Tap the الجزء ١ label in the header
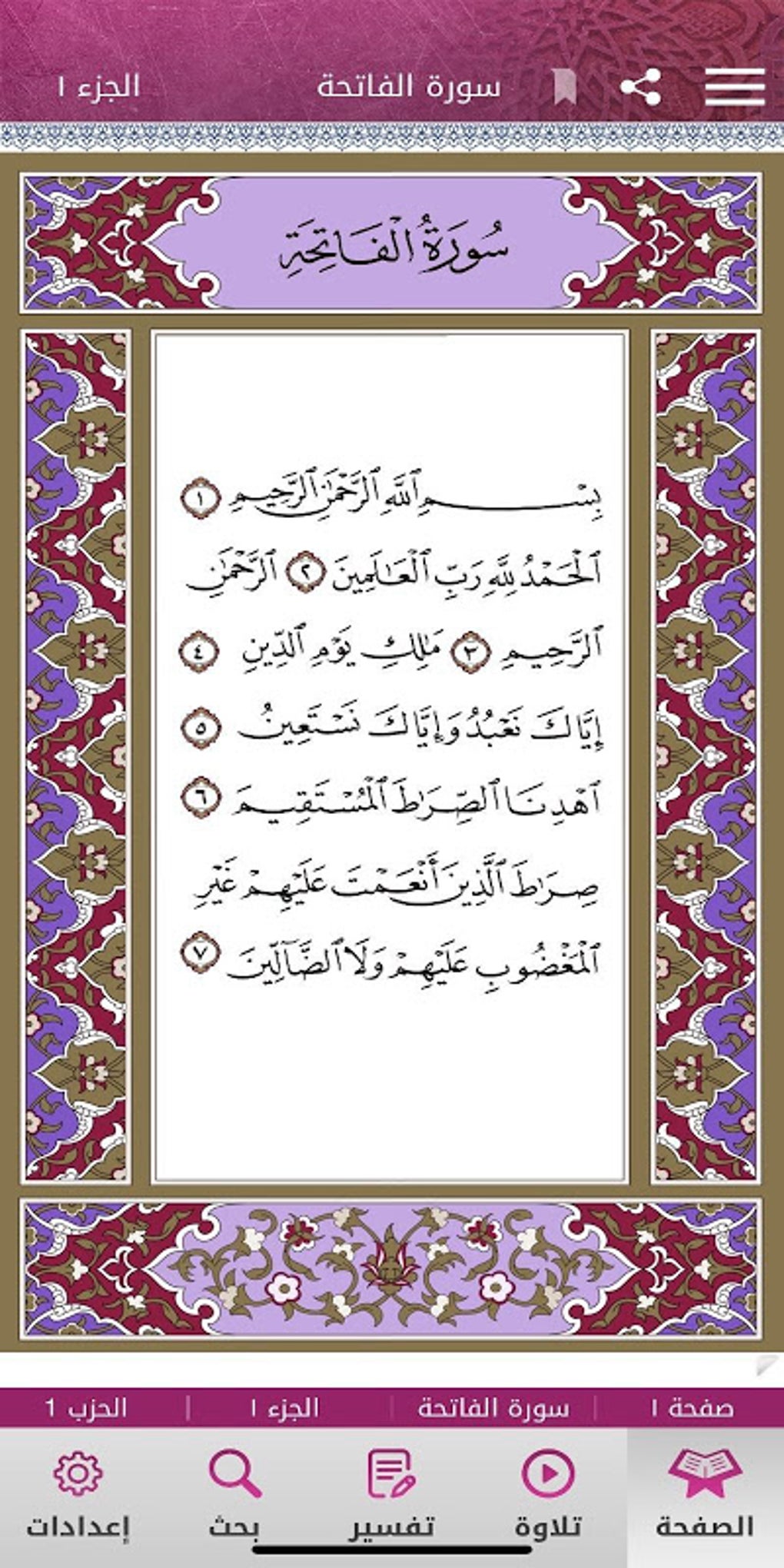The width and height of the screenshot is (784, 1568). coord(99,86)
